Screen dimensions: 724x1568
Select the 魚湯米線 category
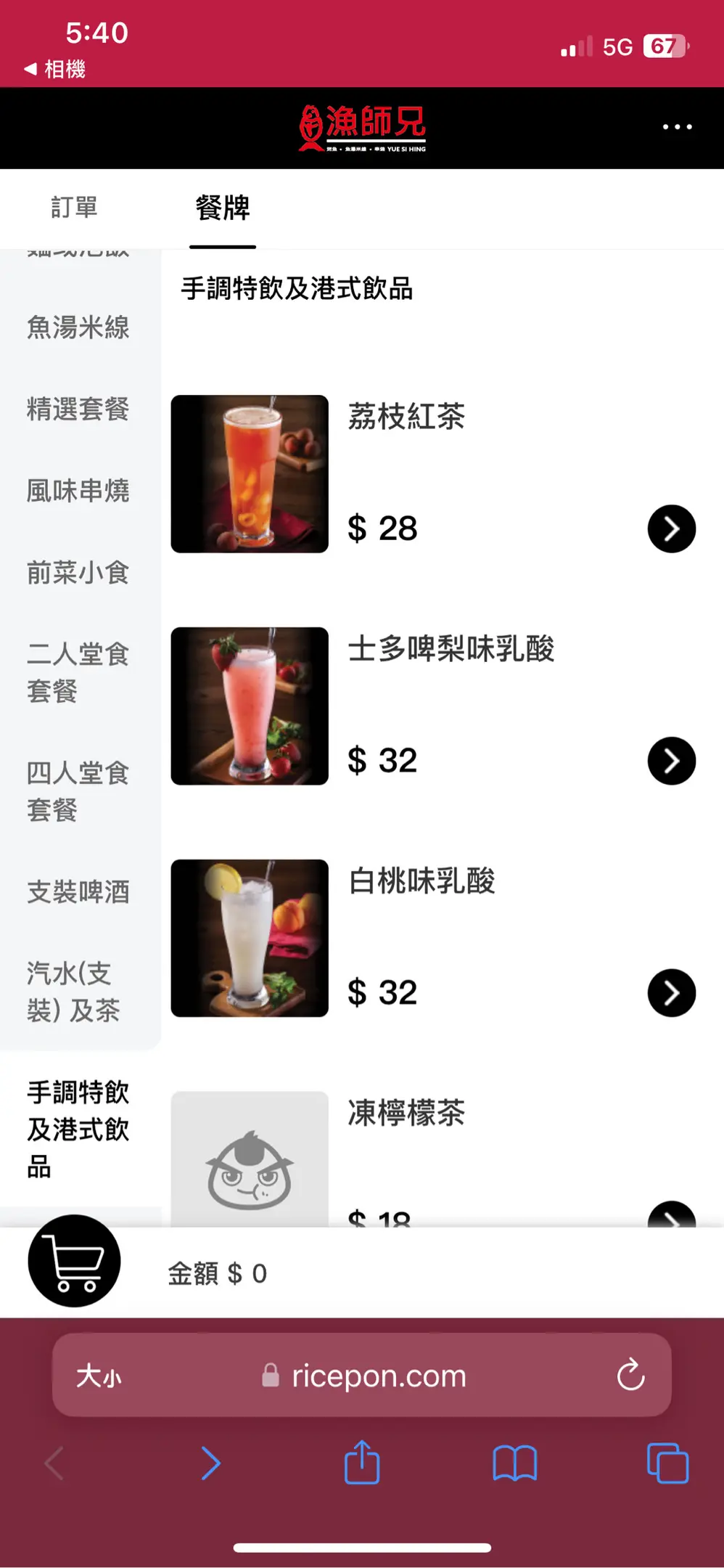coord(78,327)
